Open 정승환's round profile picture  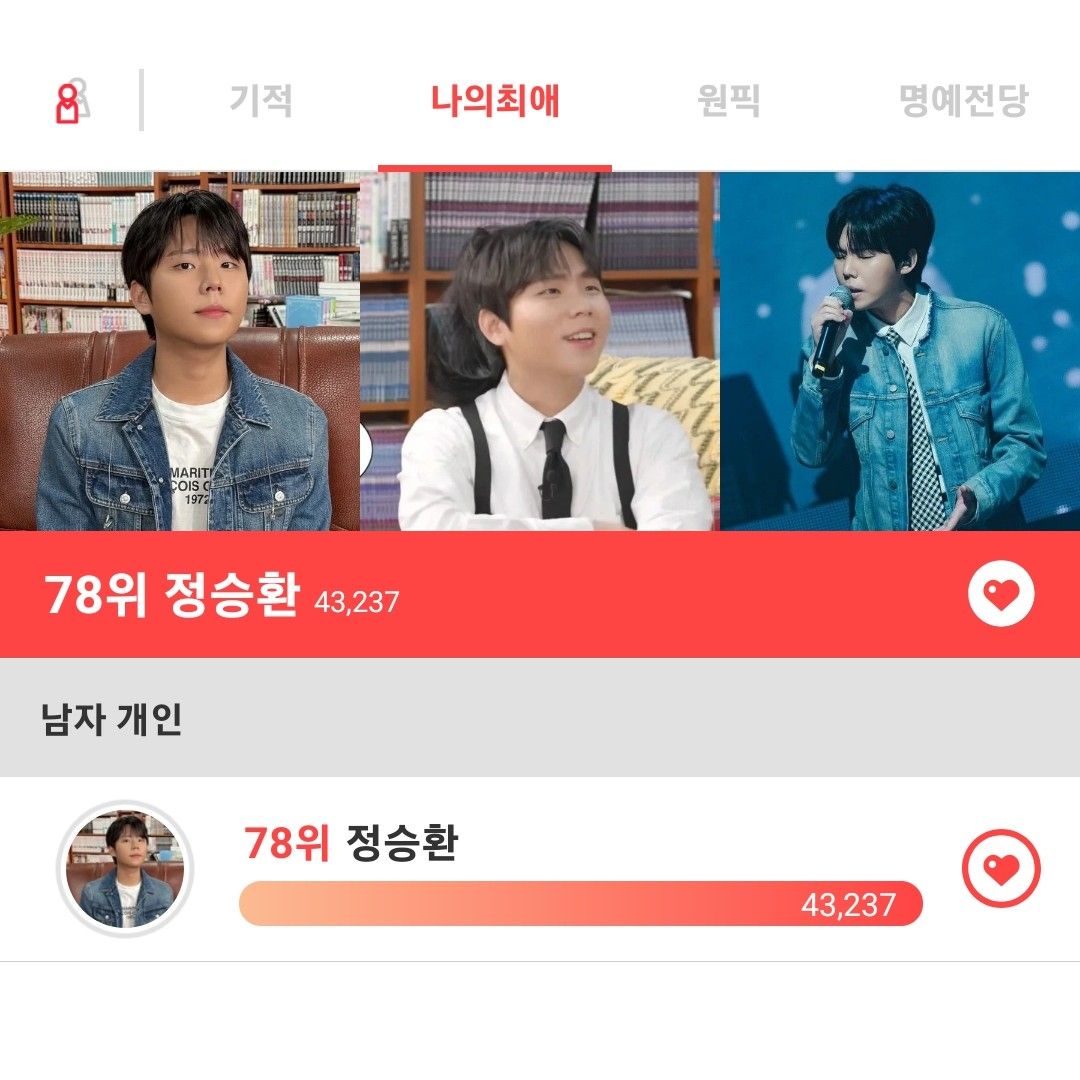coord(124,869)
